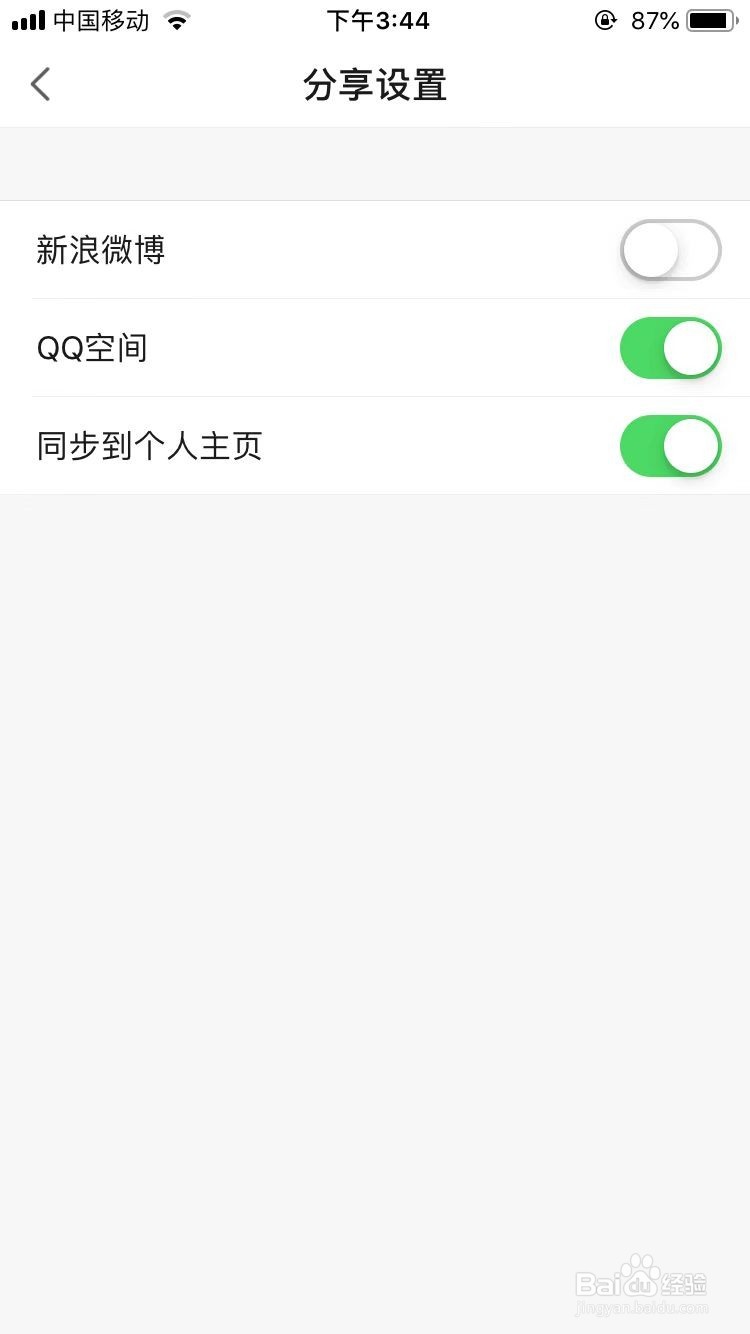Tap the divider area above 新浪微博 row
This screenshot has height=1334, width=750.
click(x=375, y=165)
